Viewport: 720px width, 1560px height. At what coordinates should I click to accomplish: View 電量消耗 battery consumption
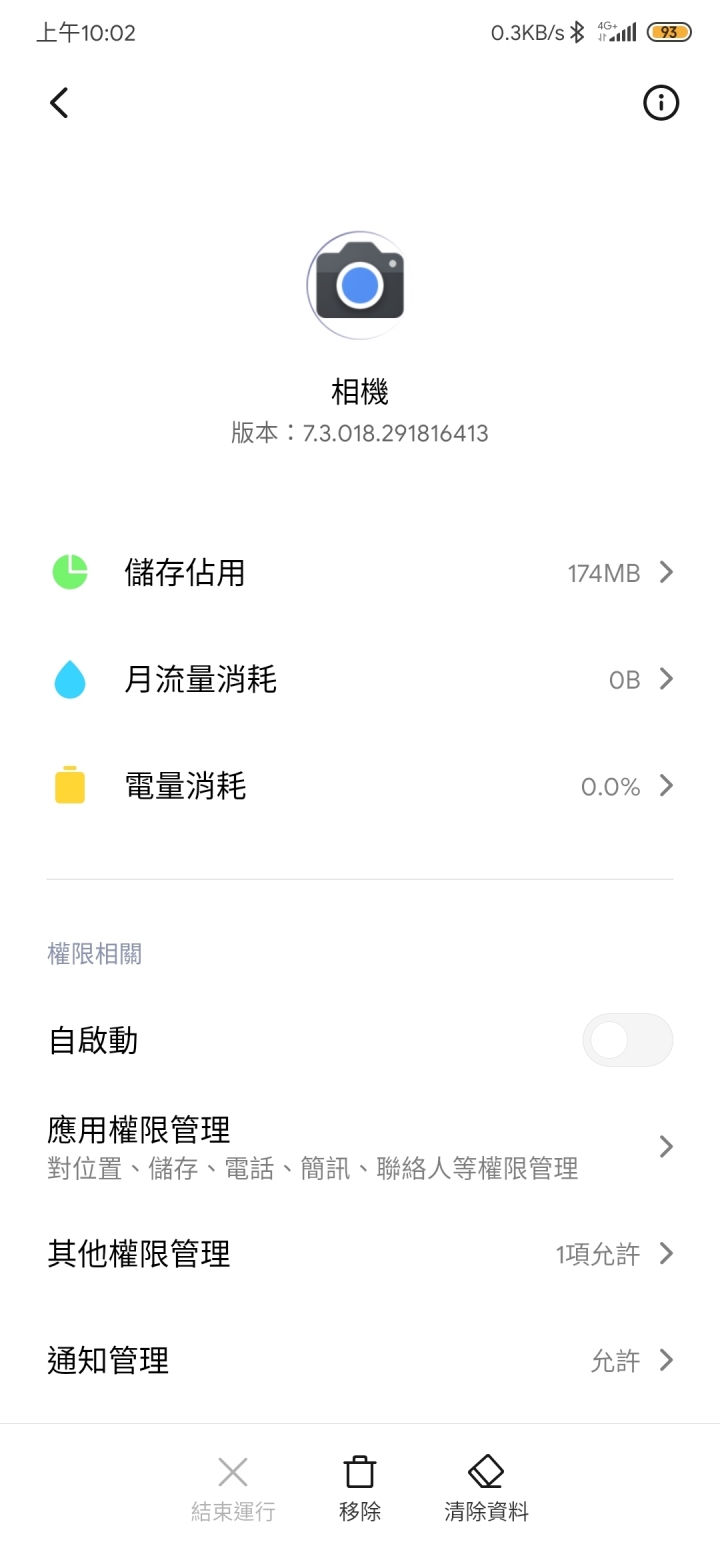[360, 787]
